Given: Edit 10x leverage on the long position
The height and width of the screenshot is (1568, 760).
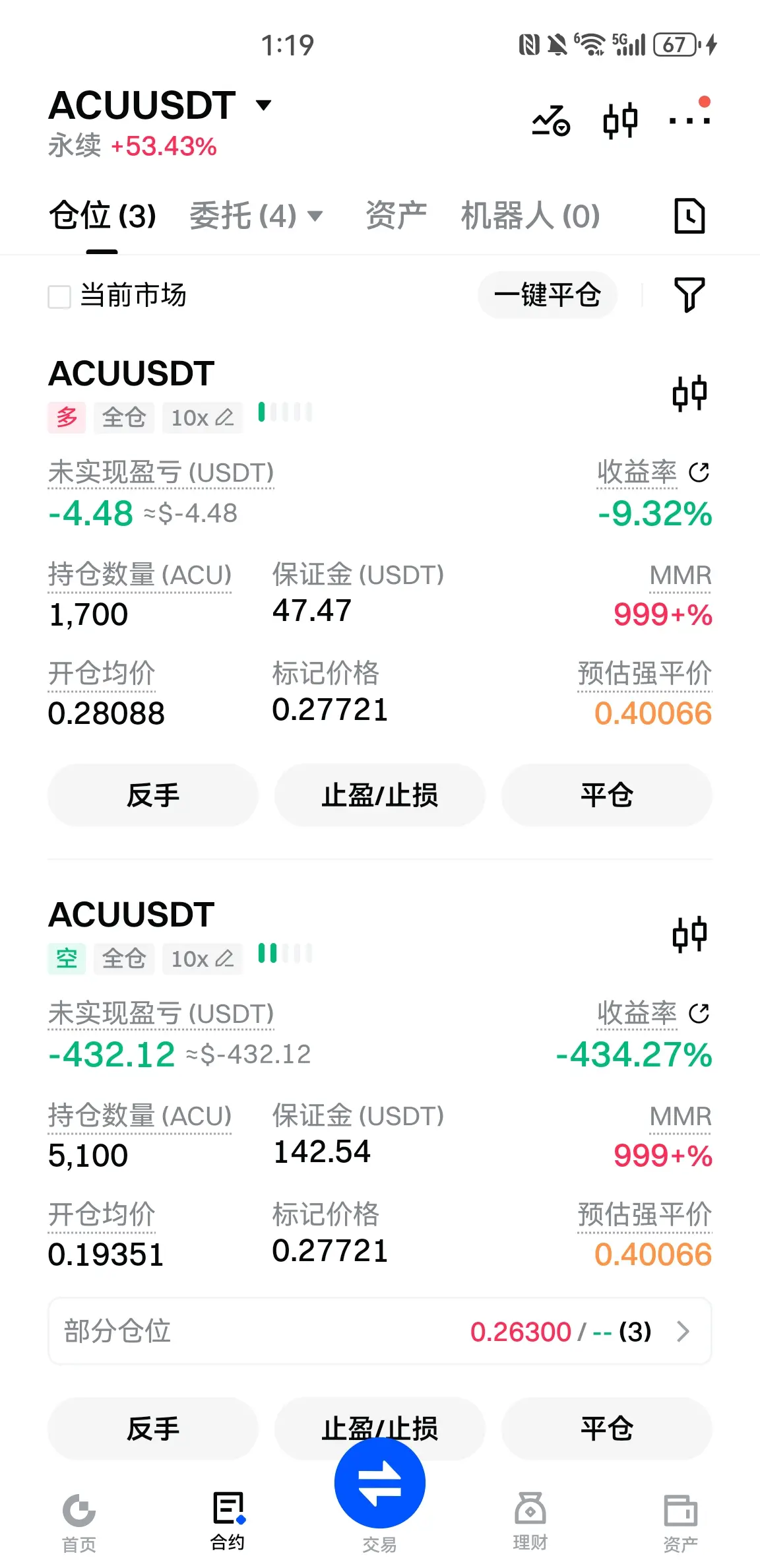Looking at the screenshot, I should 203,418.
